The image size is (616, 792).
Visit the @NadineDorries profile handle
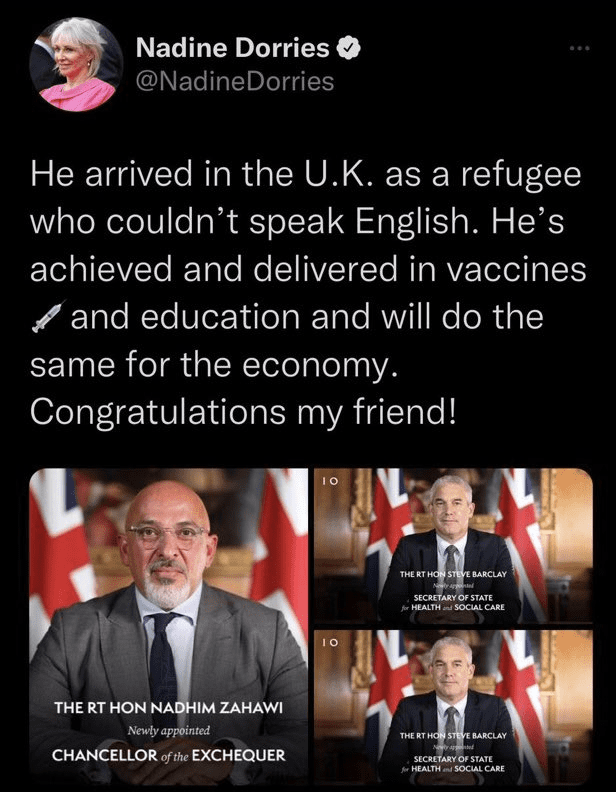pyautogui.click(x=233, y=81)
